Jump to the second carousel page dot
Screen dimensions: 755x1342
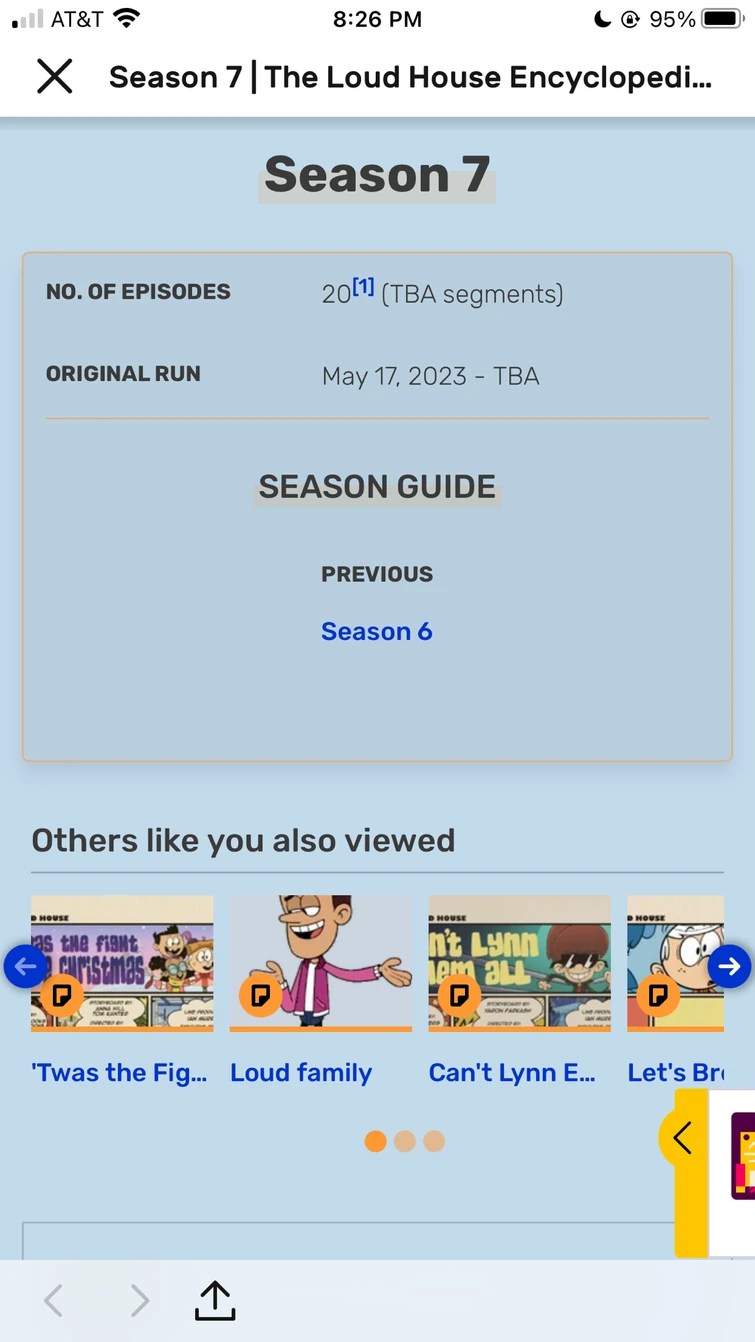(404, 1141)
